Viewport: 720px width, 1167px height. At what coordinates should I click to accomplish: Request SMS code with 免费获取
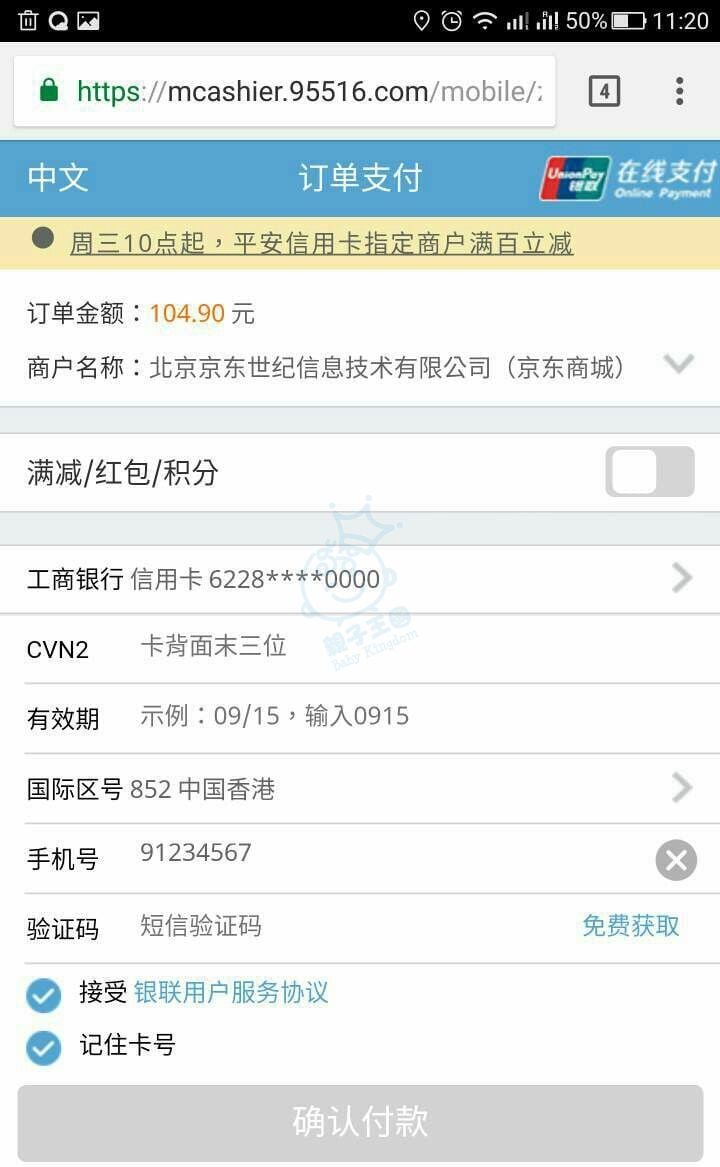pos(631,926)
